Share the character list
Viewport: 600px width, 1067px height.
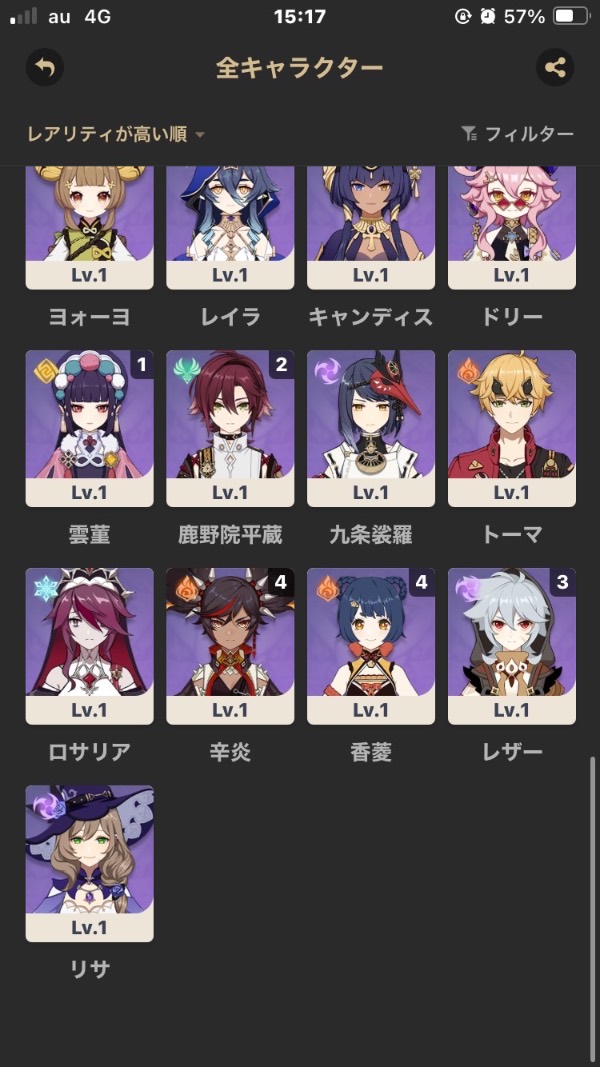[x=554, y=68]
